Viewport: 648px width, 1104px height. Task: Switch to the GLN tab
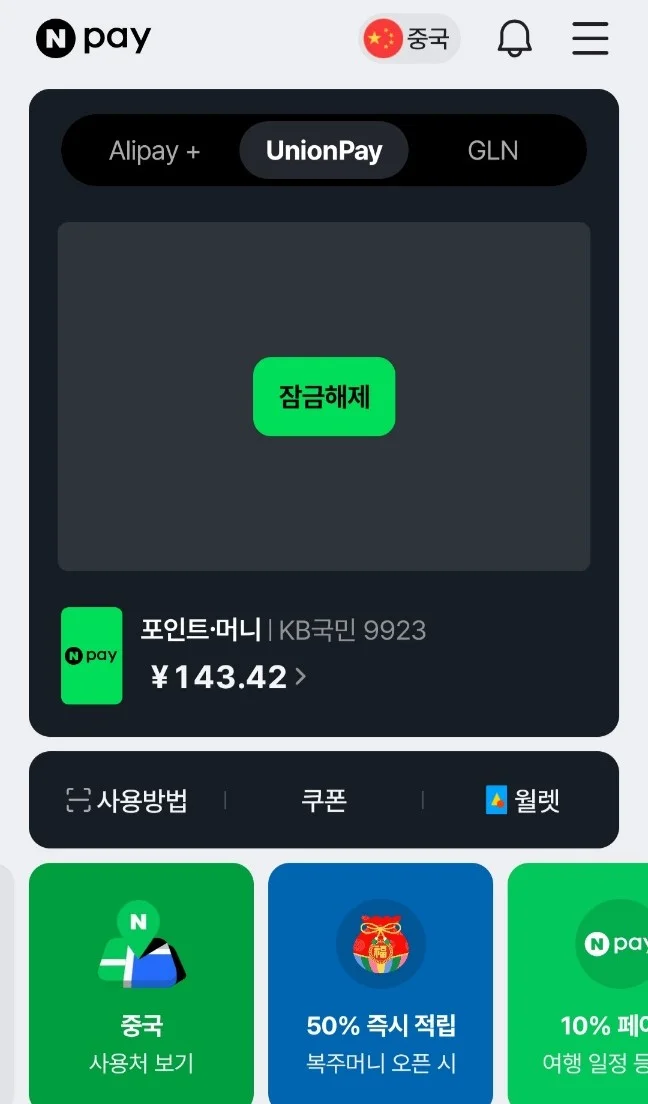[493, 151]
